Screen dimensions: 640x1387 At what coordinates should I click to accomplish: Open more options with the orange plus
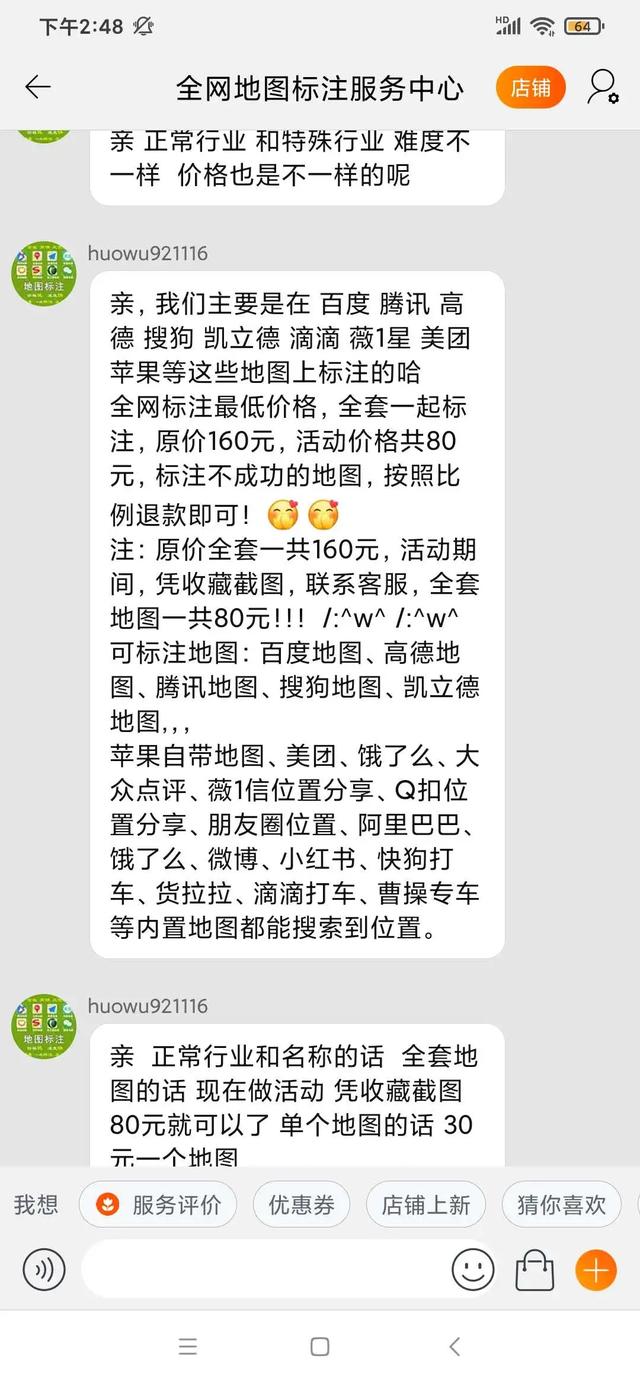pyautogui.click(x=596, y=1270)
